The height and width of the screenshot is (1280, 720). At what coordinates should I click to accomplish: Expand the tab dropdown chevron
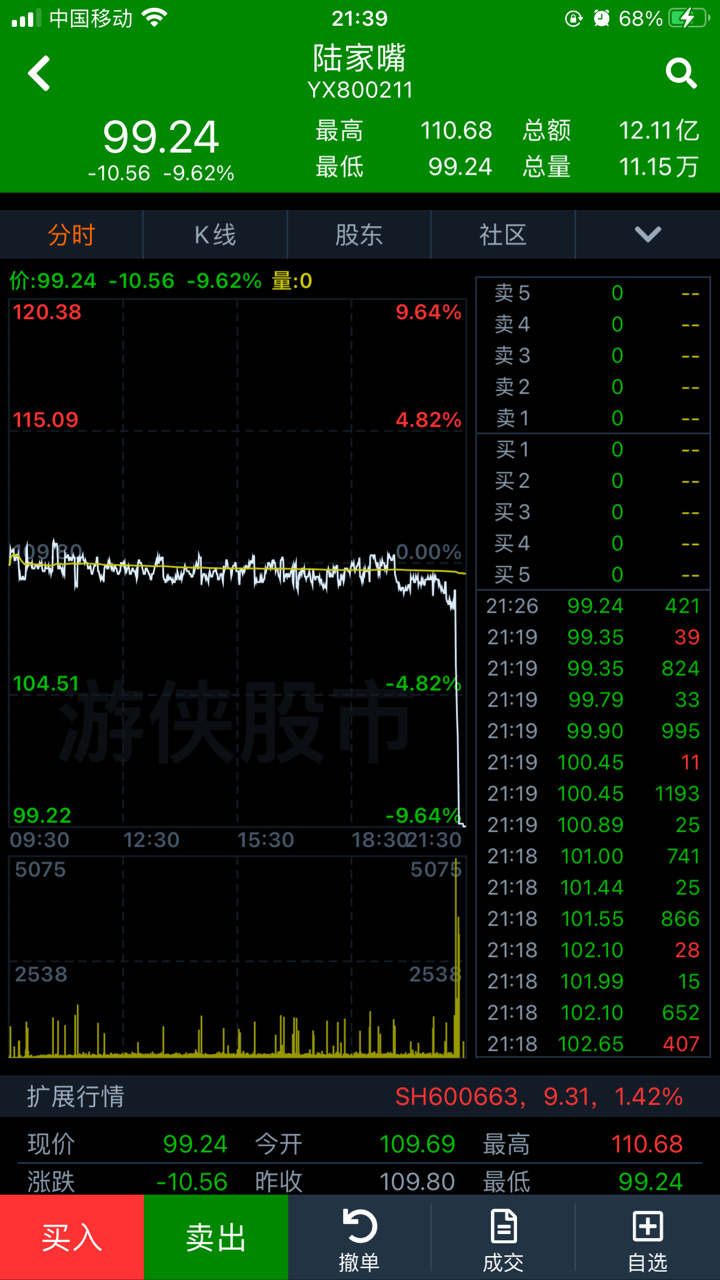tap(648, 235)
